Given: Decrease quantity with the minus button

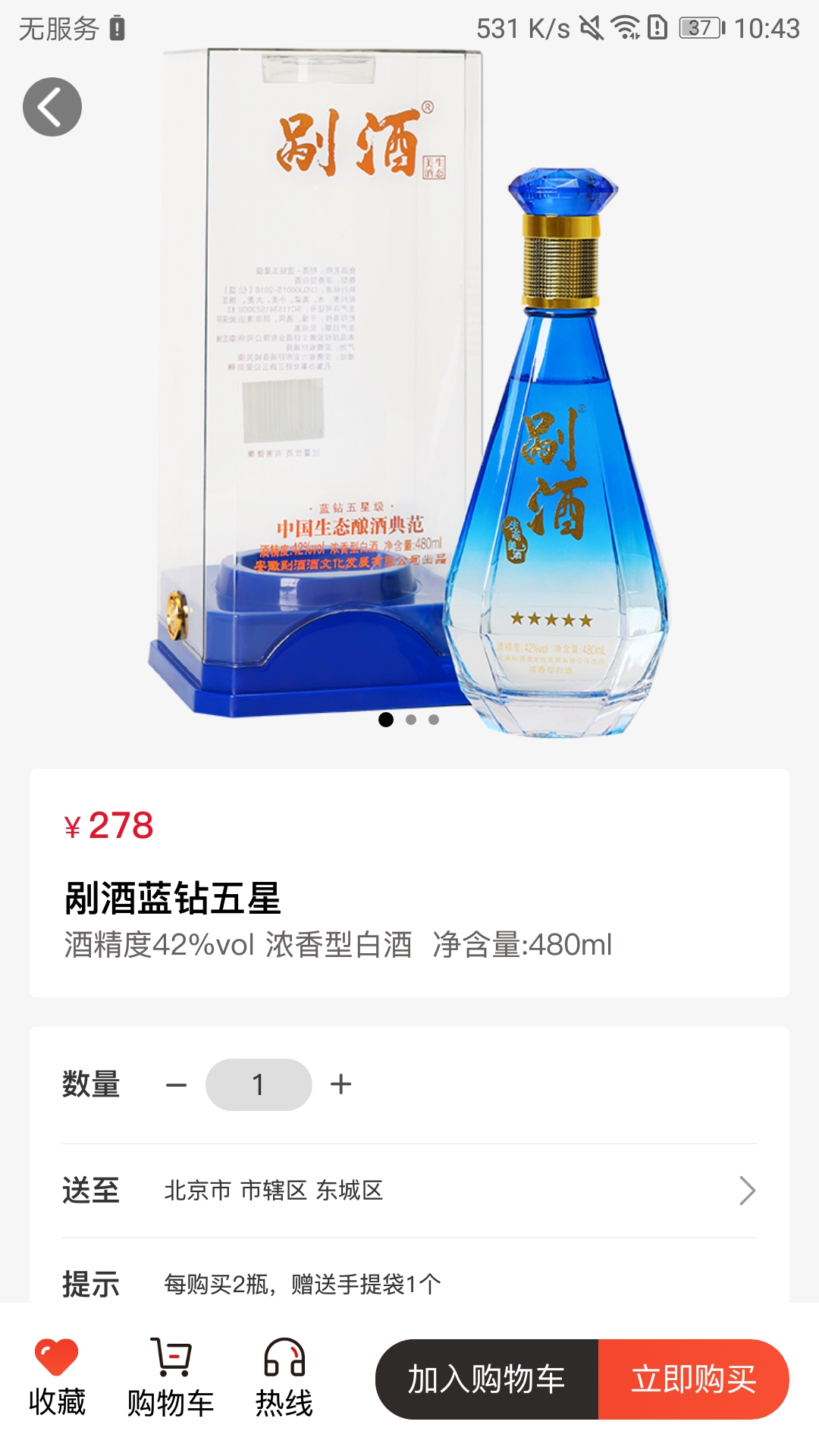Looking at the screenshot, I should tap(176, 1085).
